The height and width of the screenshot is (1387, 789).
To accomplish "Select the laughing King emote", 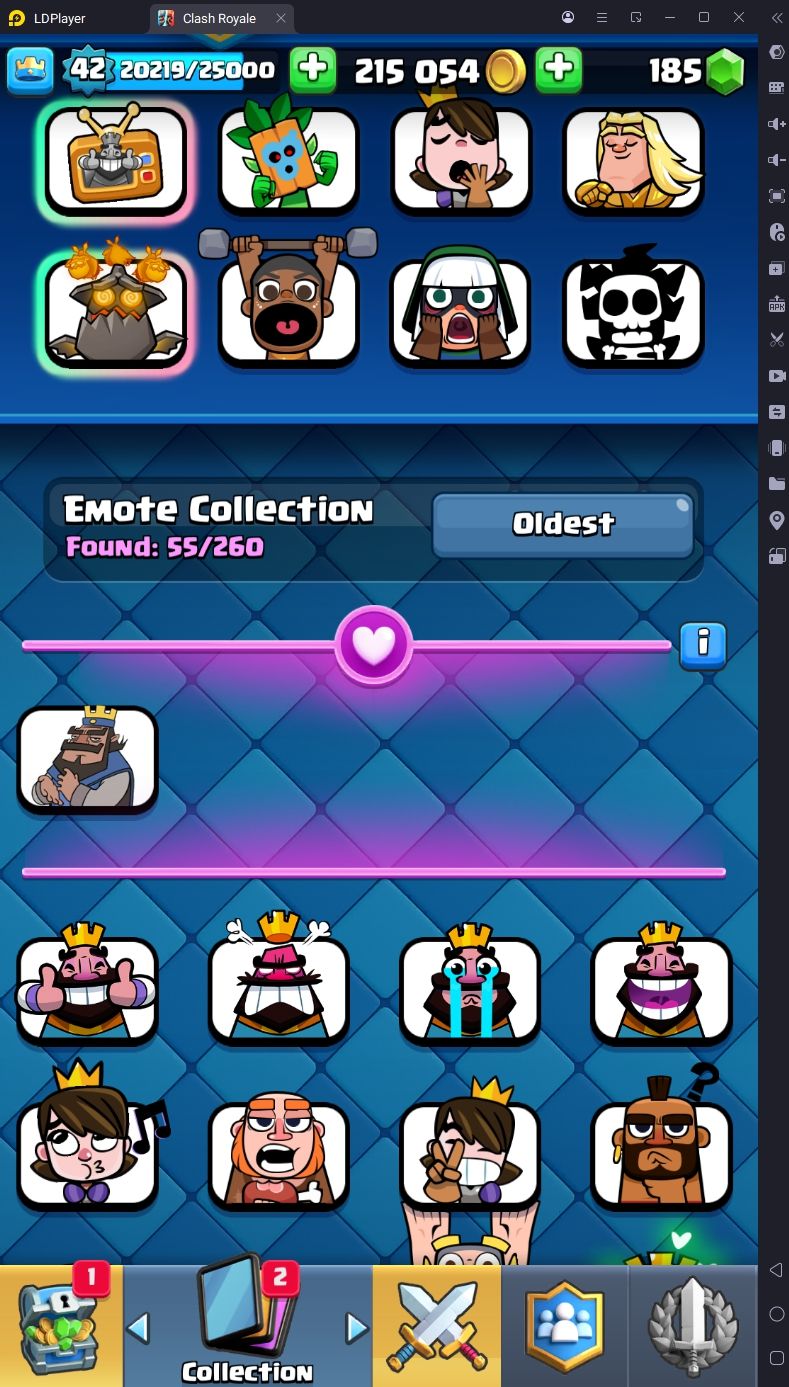I will [661, 990].
